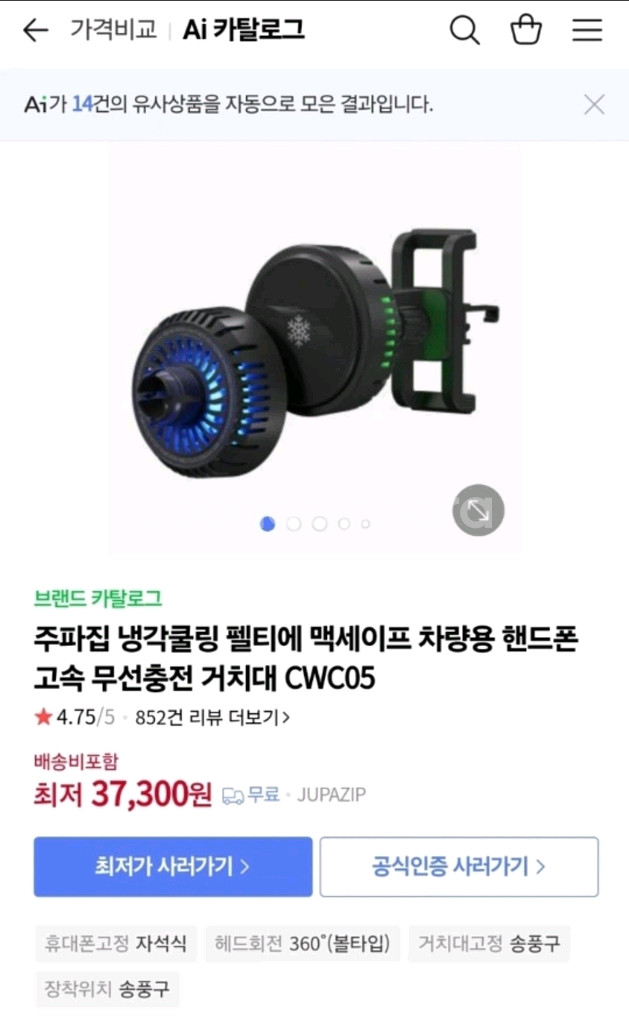Open the search magnifier icon
629x1024 pixels.
(464, 31)
